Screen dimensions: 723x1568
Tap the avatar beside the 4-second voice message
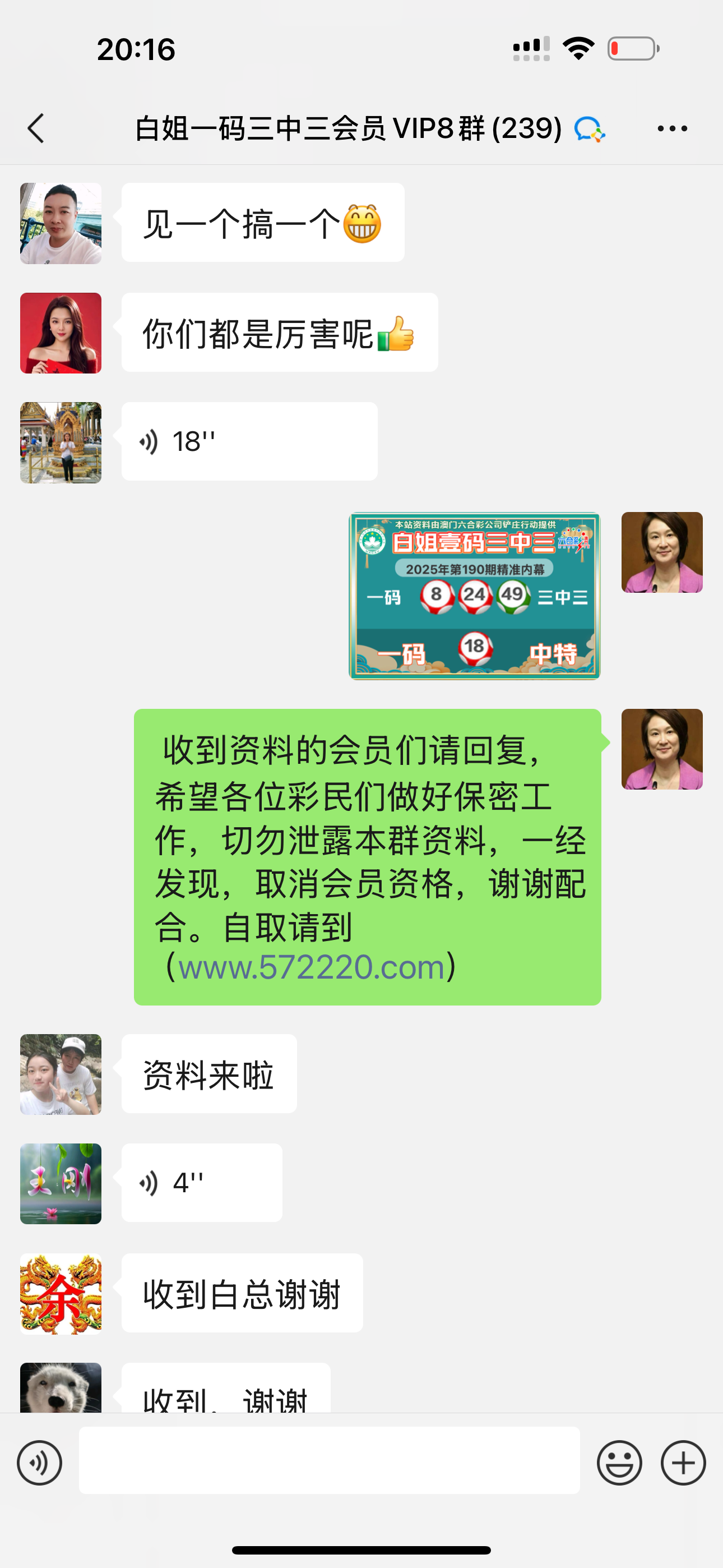pyautogui.click(x=61, y=1184)
